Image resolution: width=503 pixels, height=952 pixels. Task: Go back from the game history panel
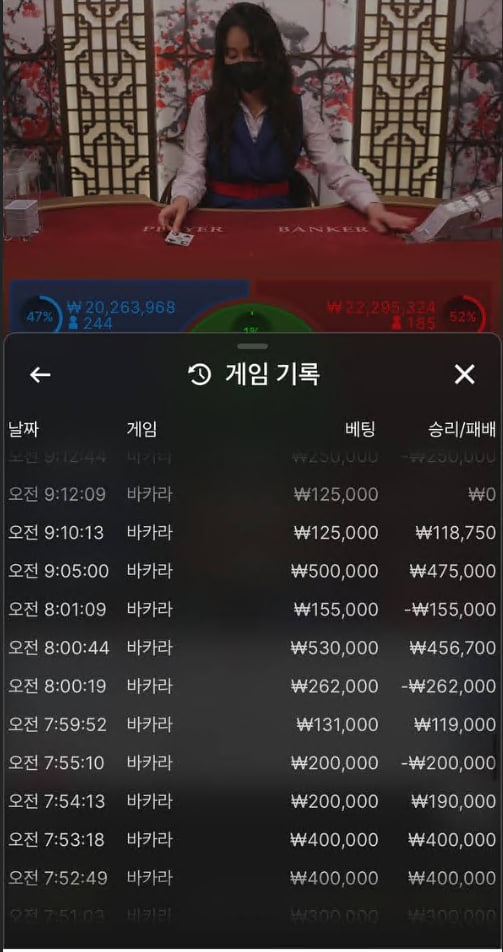click(x=40, y=375)
